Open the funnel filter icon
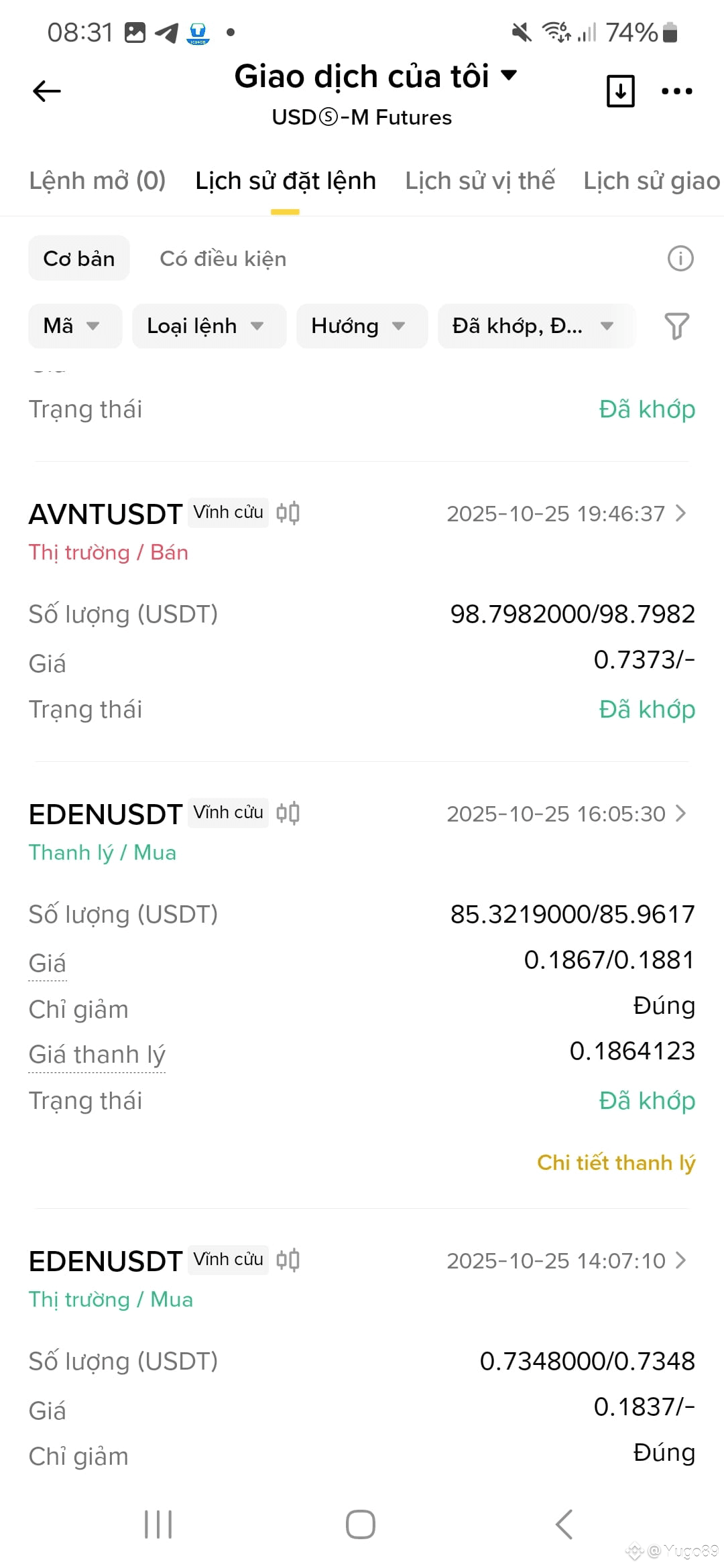Viewport: 724px width, 1568px height. click(677, 326)
